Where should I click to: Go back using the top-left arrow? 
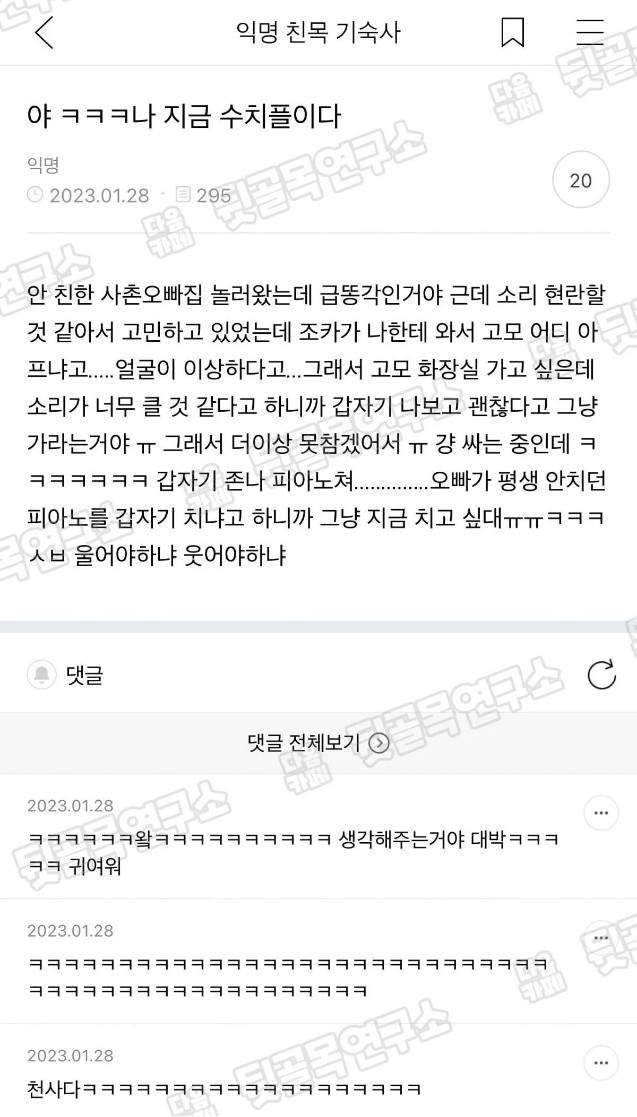[x=44, y=32]
